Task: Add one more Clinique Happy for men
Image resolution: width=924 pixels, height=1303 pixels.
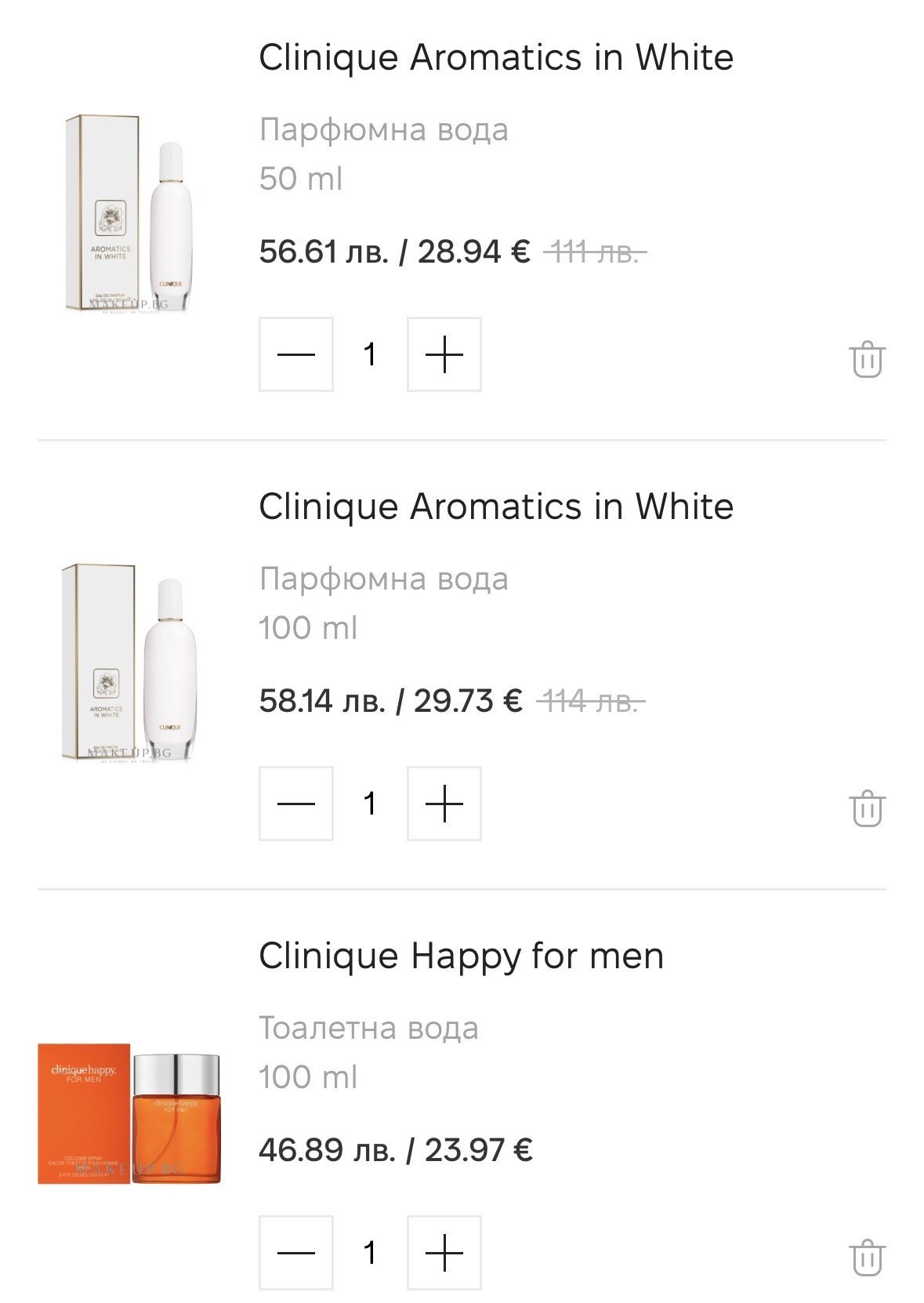Action: coord(444,1253)
